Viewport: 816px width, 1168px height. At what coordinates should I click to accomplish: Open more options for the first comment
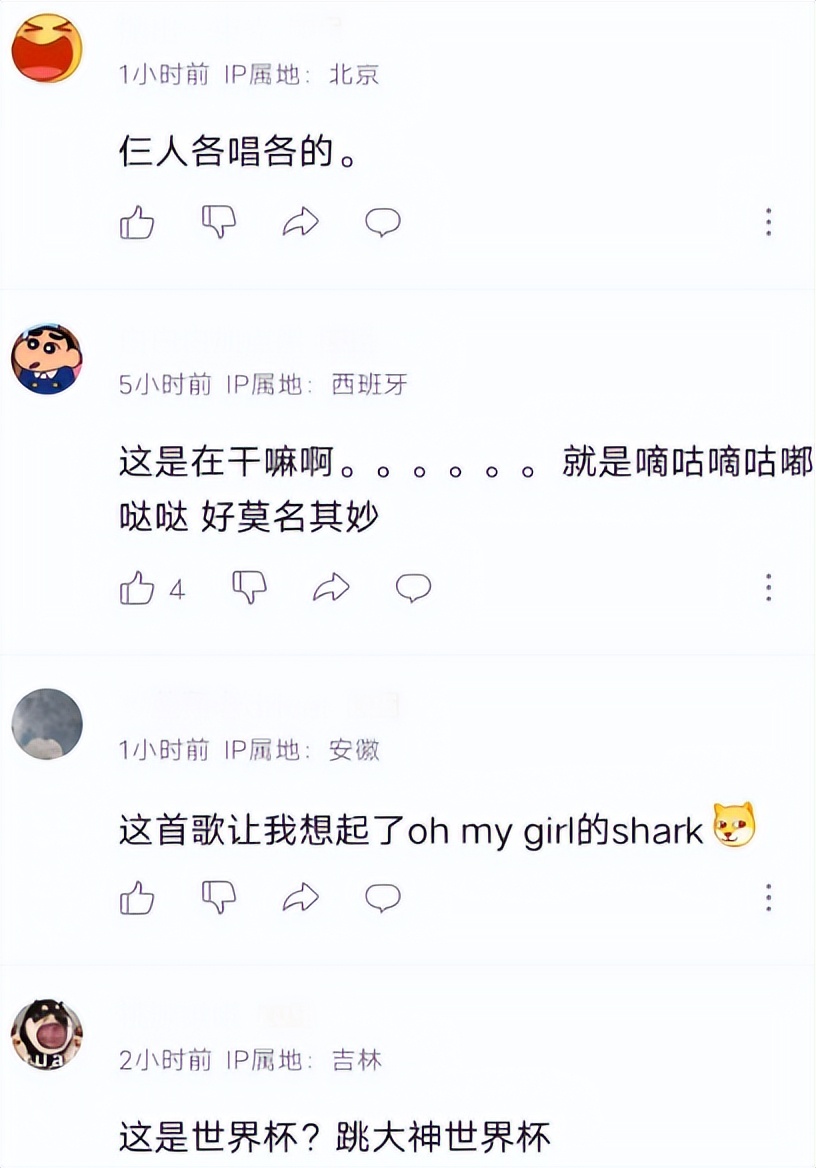768,224
